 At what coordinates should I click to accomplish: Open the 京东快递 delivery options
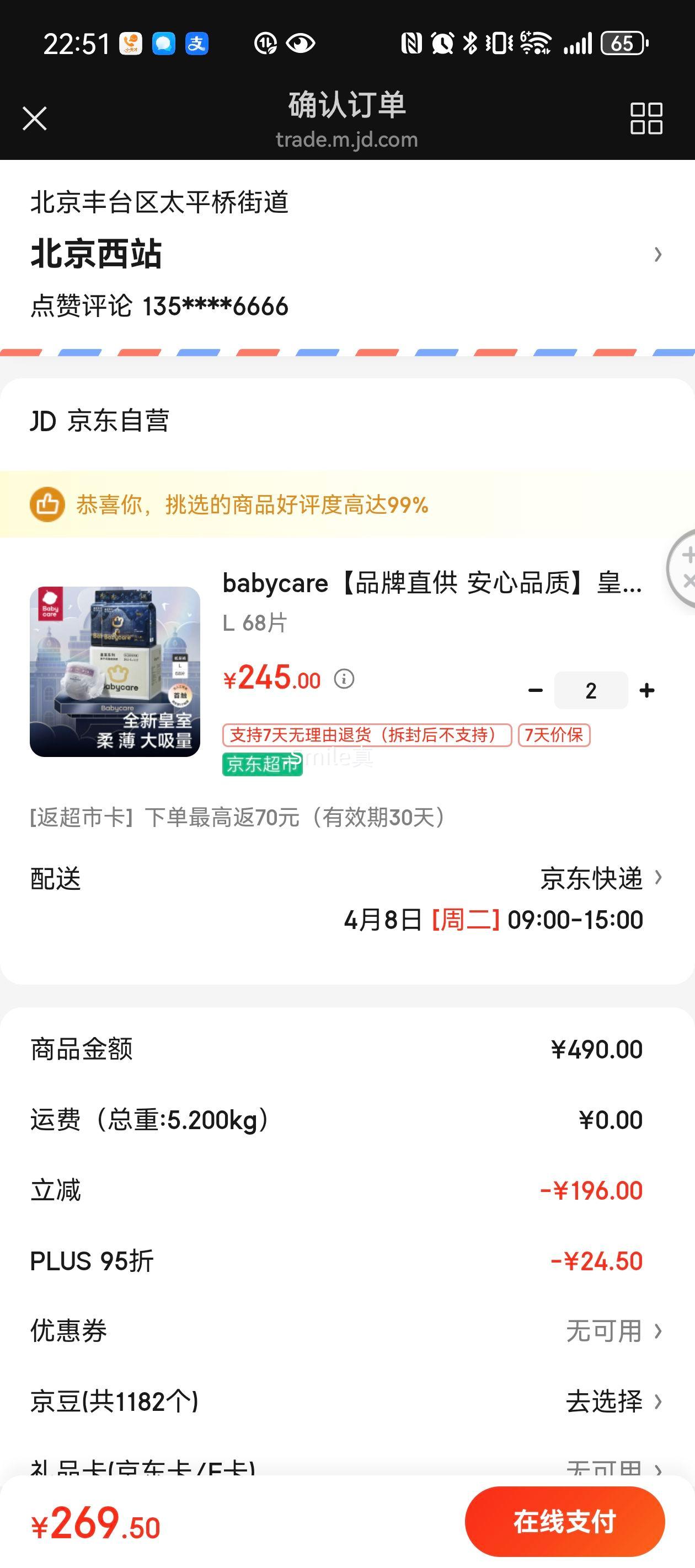pyautogui.click(x=591, y=878)
